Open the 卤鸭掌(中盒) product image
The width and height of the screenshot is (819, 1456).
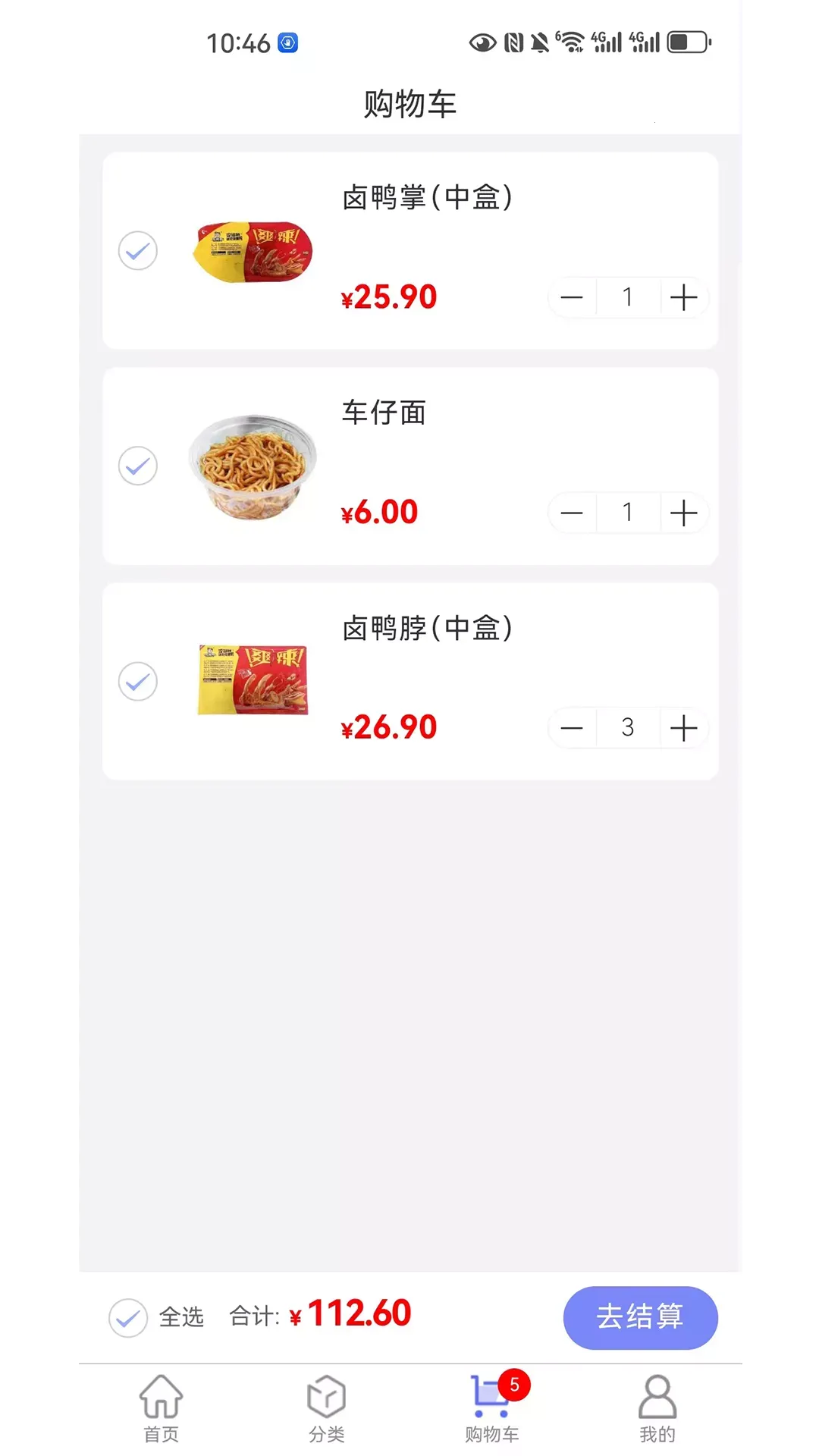point(253,252)
